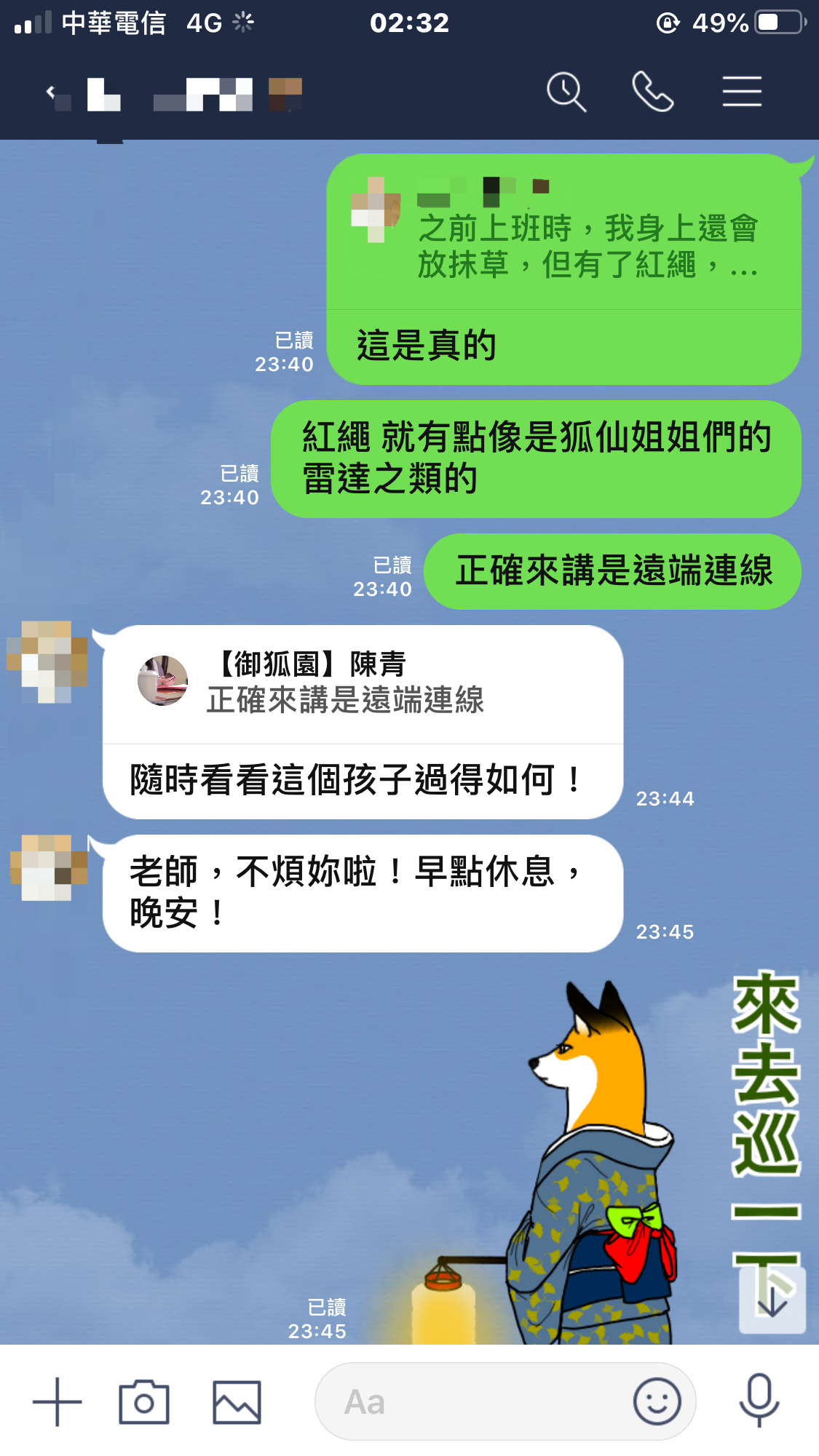Open the camera to take a photo
The width and height of the screenshot is (819, 1456).
tap(144, 1401)
